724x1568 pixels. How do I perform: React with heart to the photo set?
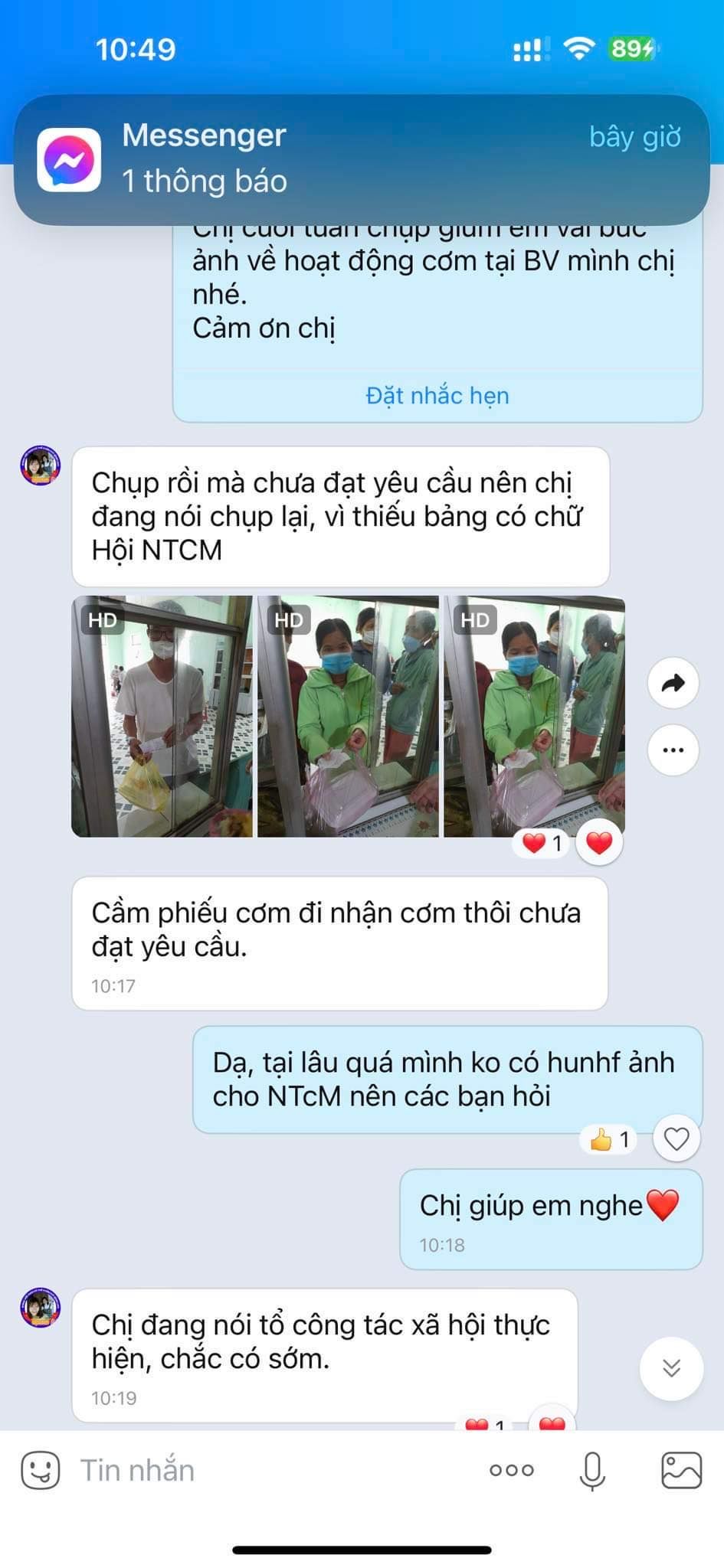pos(599,844)
